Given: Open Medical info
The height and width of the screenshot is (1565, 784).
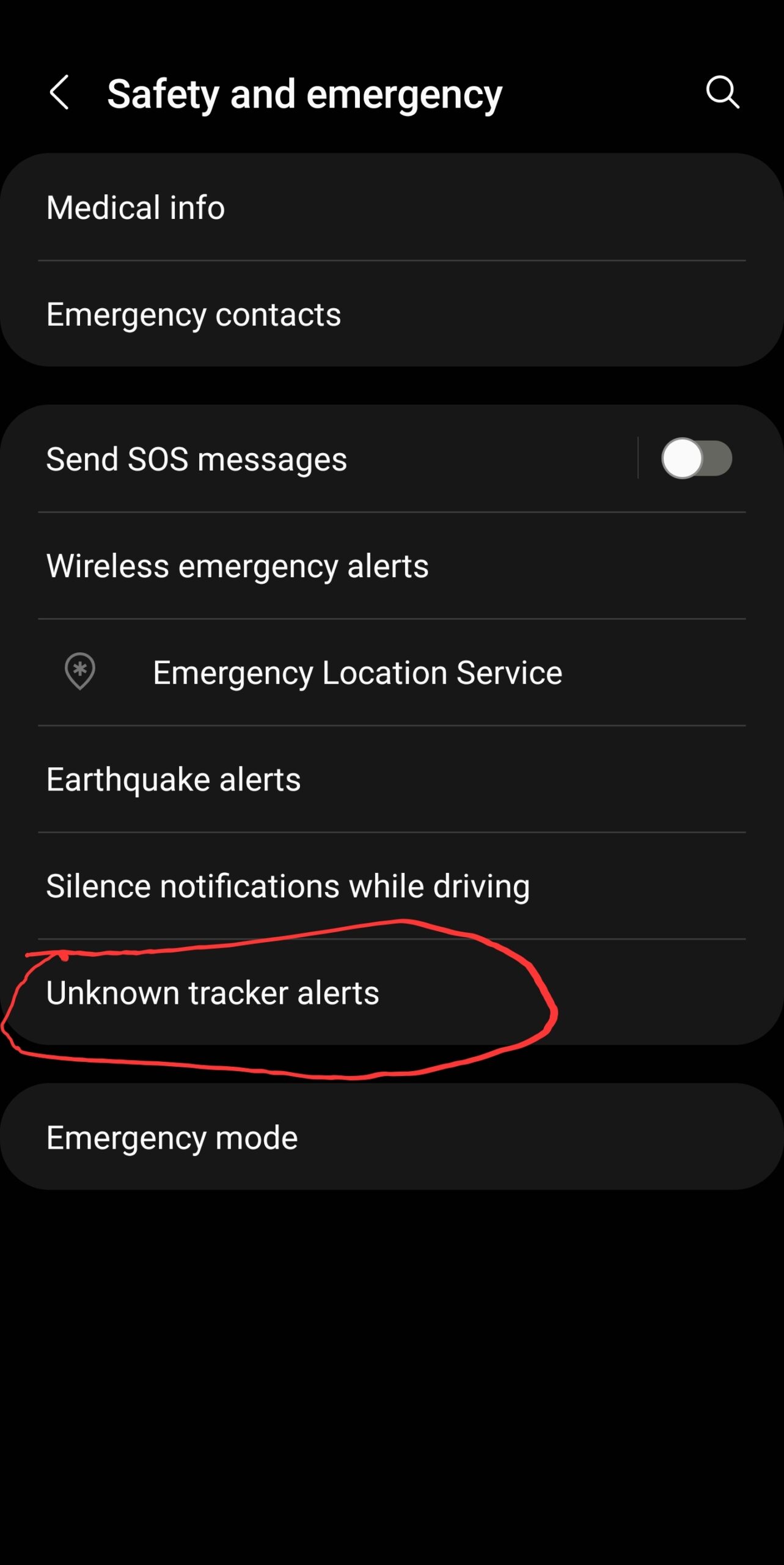Looking at the screenshot, I should point(392,207).
